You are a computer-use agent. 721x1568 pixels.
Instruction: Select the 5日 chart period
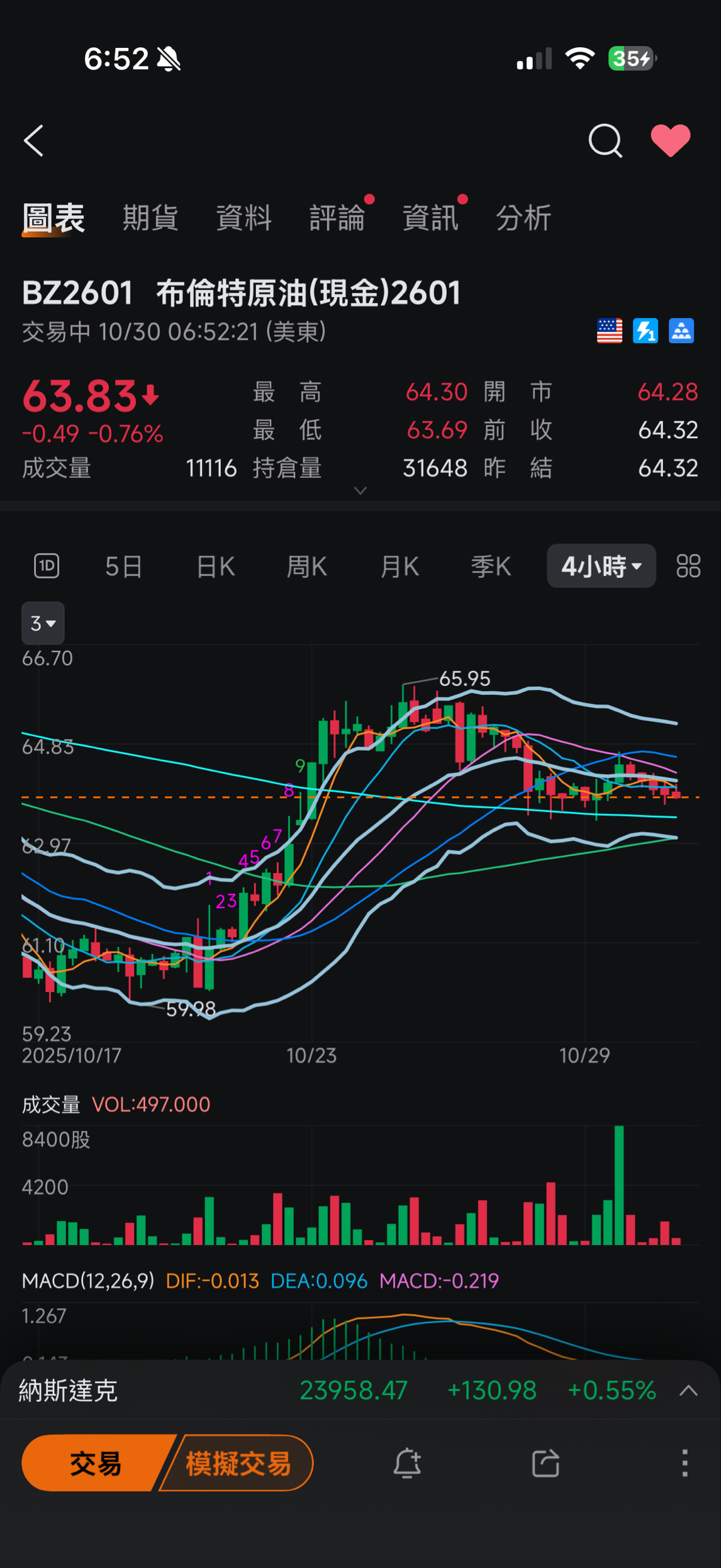(123, 567)
